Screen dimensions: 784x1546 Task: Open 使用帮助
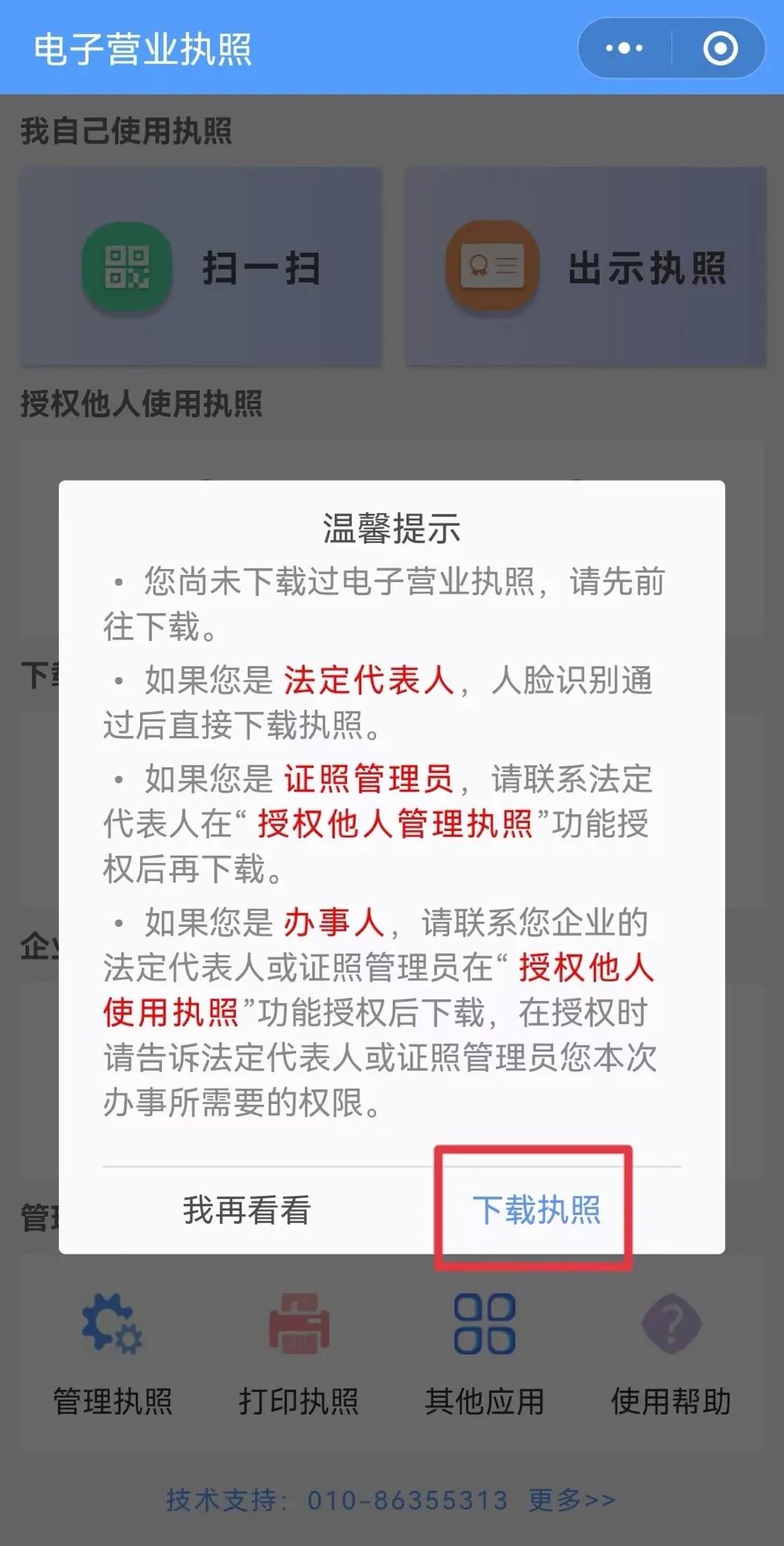coord(671,1354)
